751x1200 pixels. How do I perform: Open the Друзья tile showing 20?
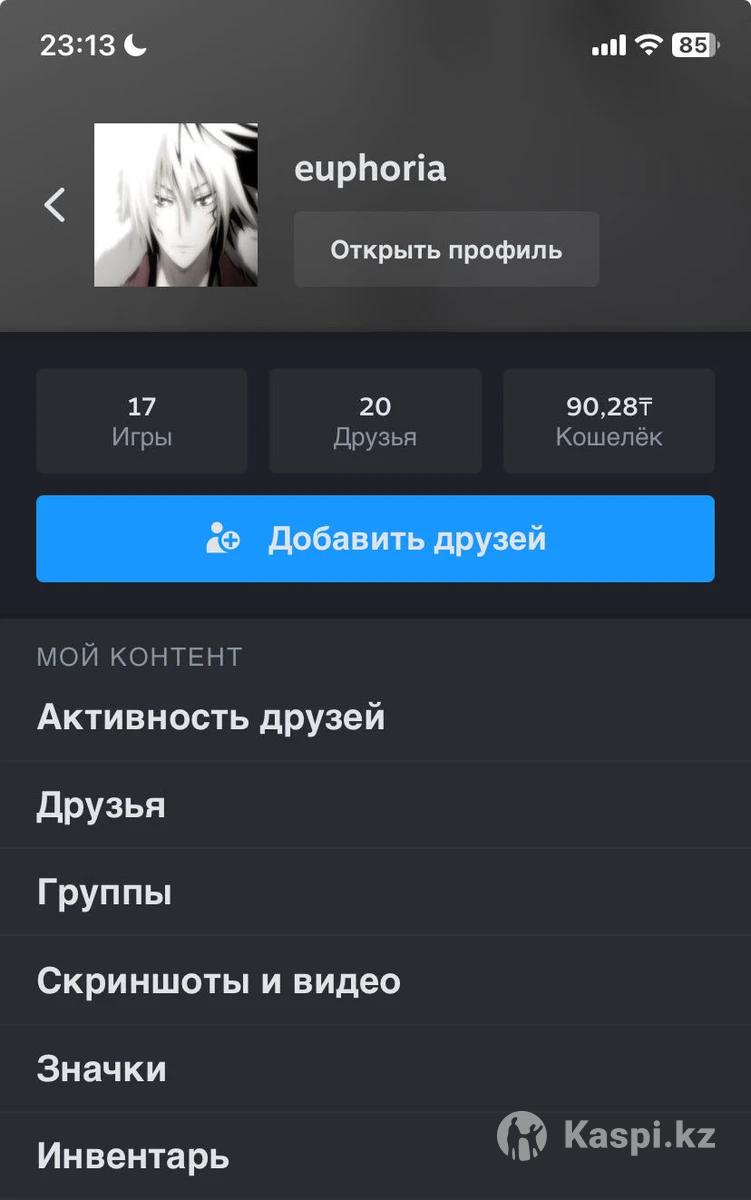coord(375,421)
